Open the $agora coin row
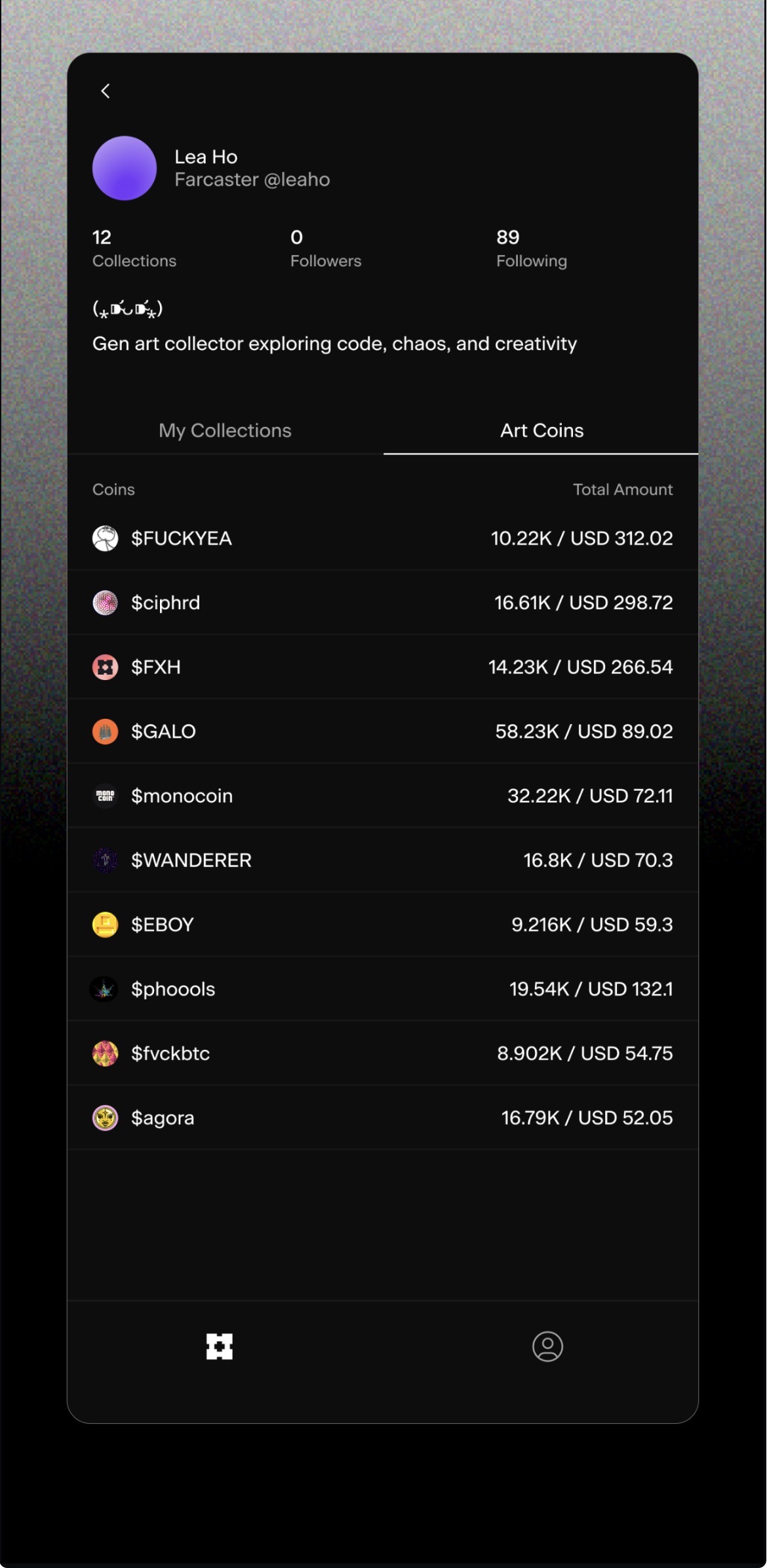This screenshot has height=1568, width=767. [x=382, y=1117]
